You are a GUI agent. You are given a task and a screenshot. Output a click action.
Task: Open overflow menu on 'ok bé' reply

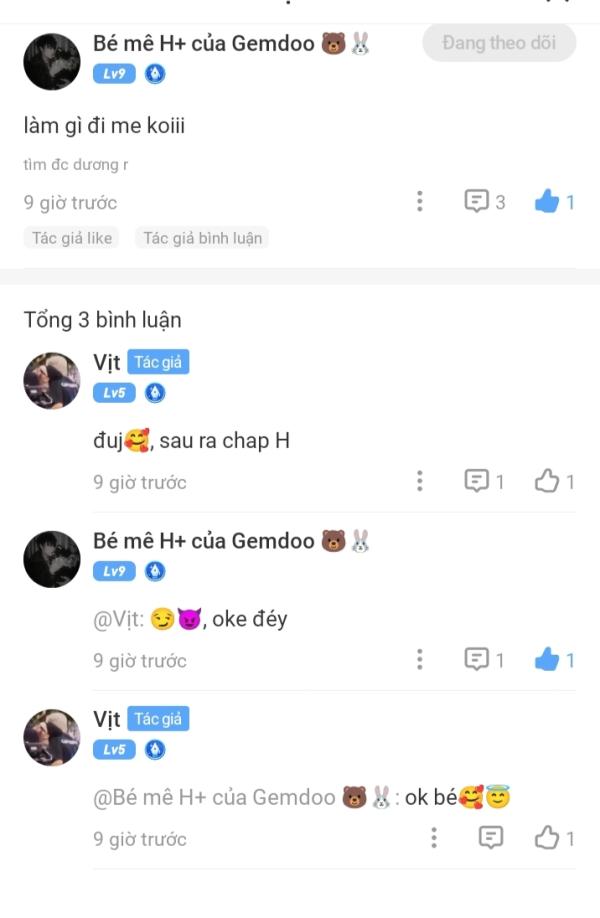[x=434, y=838]
